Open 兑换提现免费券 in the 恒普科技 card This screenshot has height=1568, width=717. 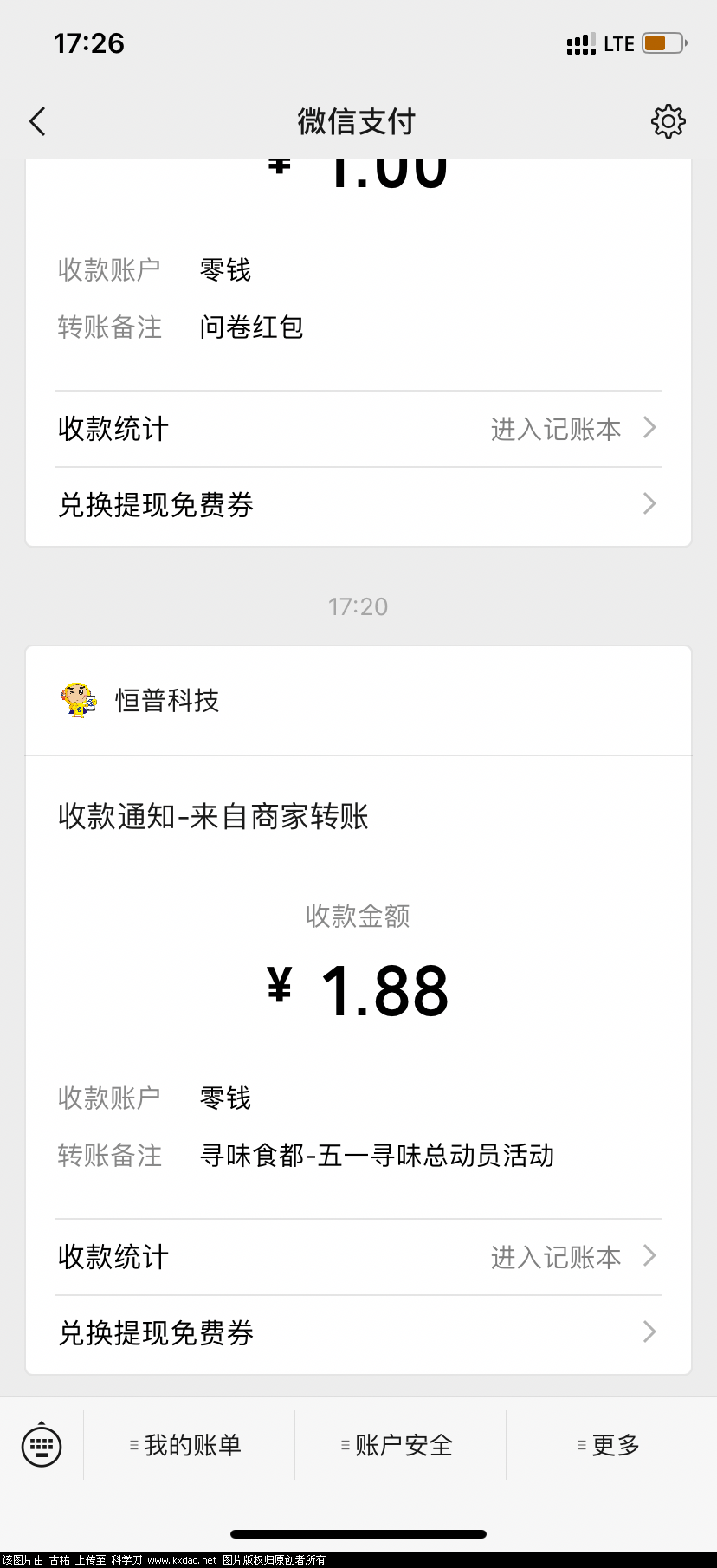358,1333
